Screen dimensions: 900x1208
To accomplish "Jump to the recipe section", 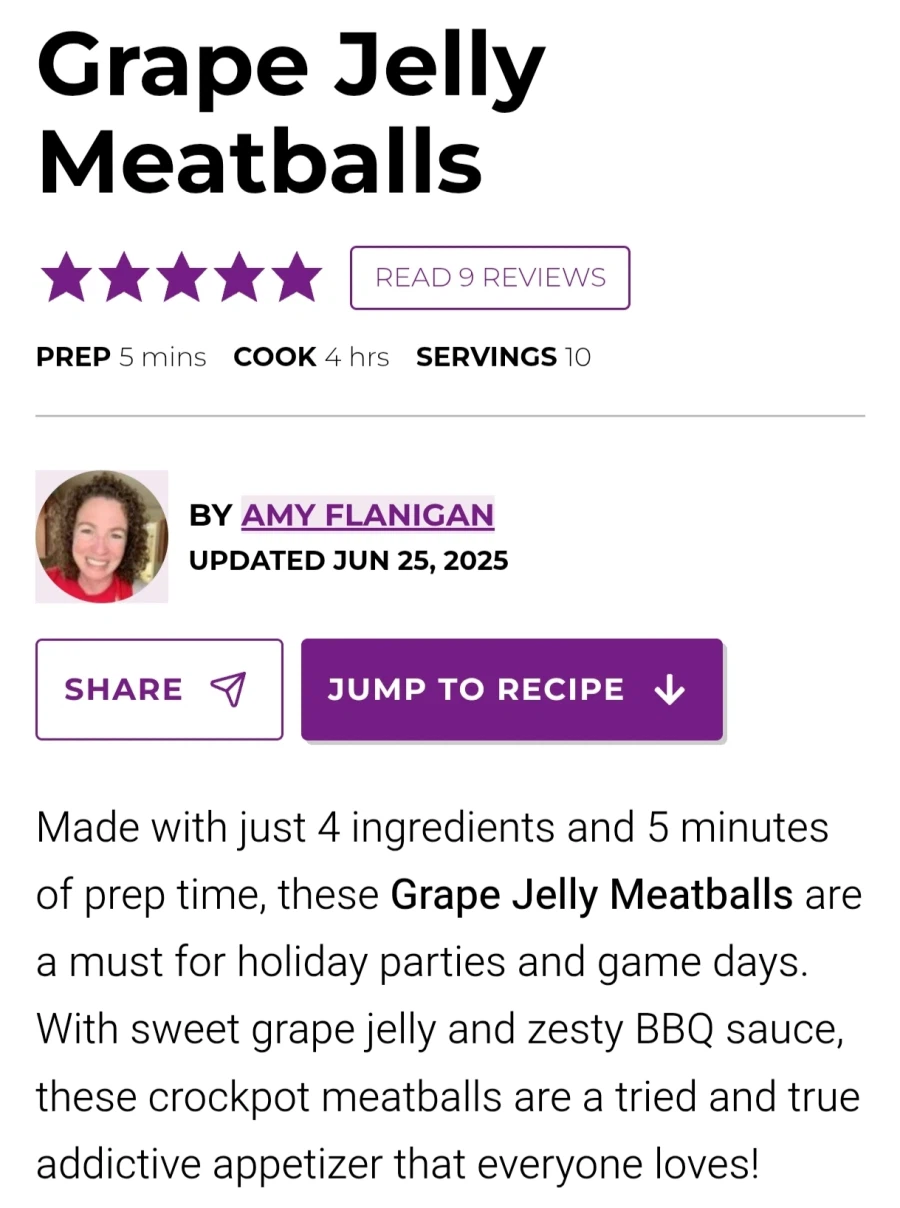I will [x=511, y=689].
